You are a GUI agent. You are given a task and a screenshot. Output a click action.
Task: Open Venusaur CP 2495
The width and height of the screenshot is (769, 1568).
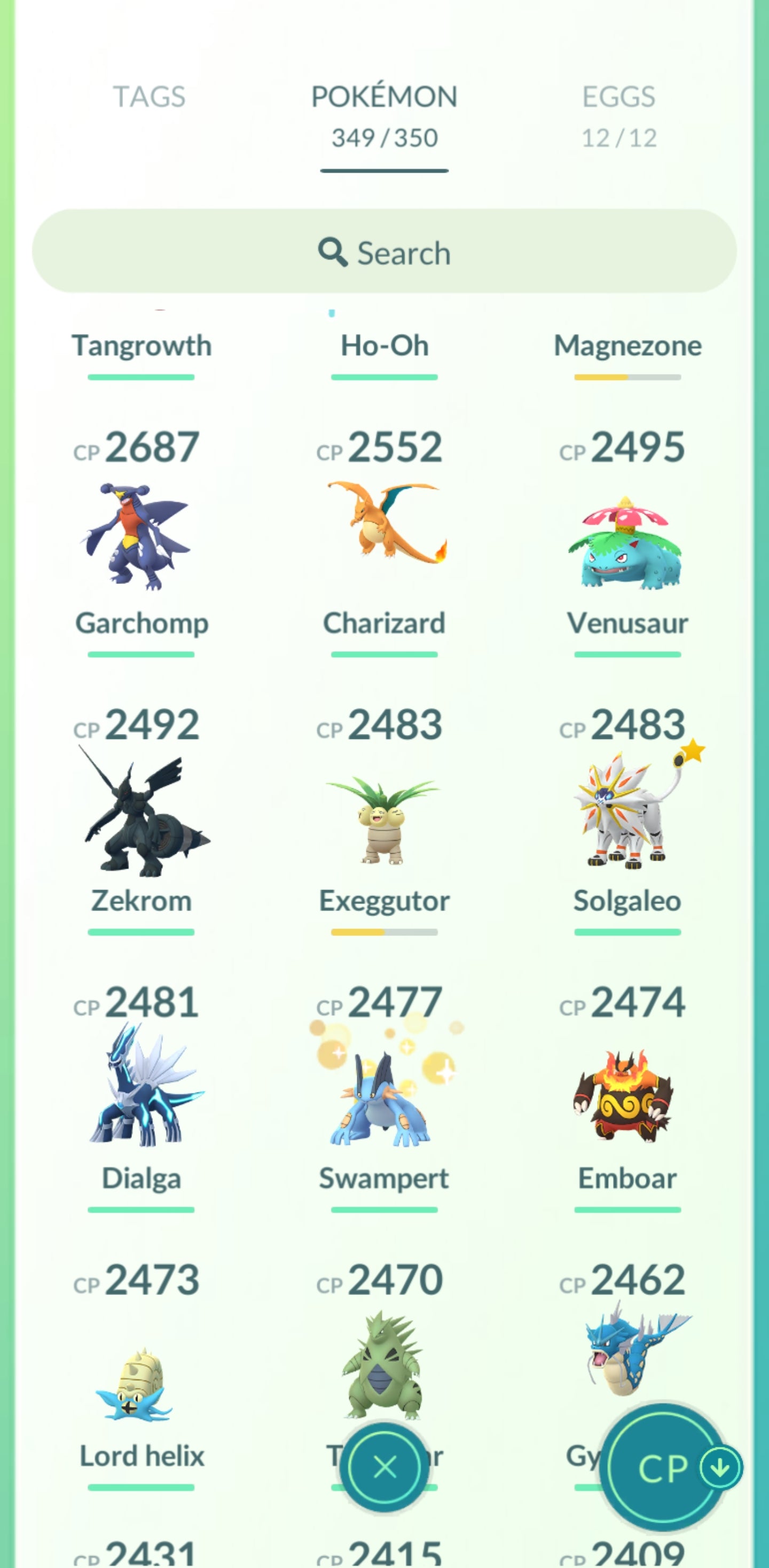tap(626, 542)
